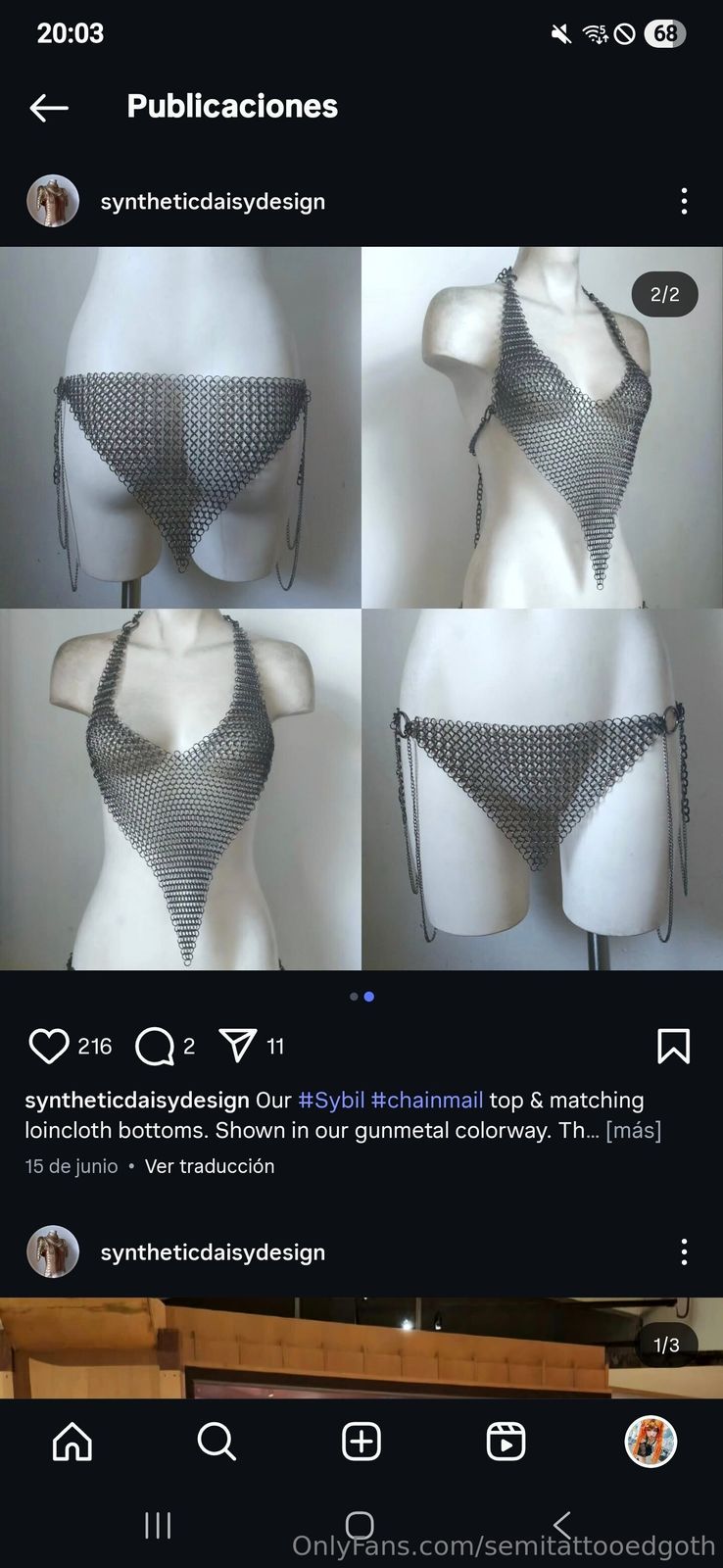Open options menu for the 1/3 post
The image size is (723, 1568).
pos(684,1251)
